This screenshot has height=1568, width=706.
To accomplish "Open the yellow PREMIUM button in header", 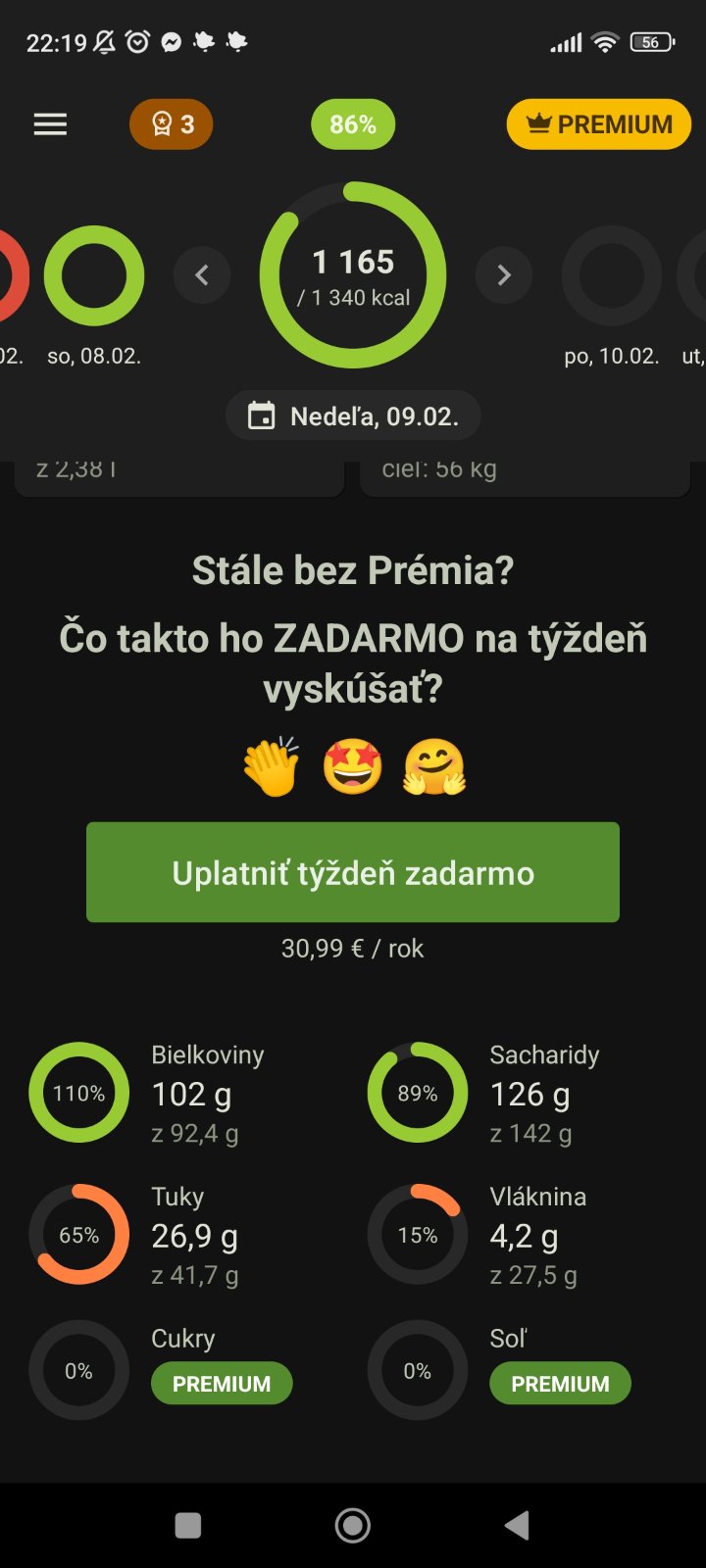I will point(598,124).
